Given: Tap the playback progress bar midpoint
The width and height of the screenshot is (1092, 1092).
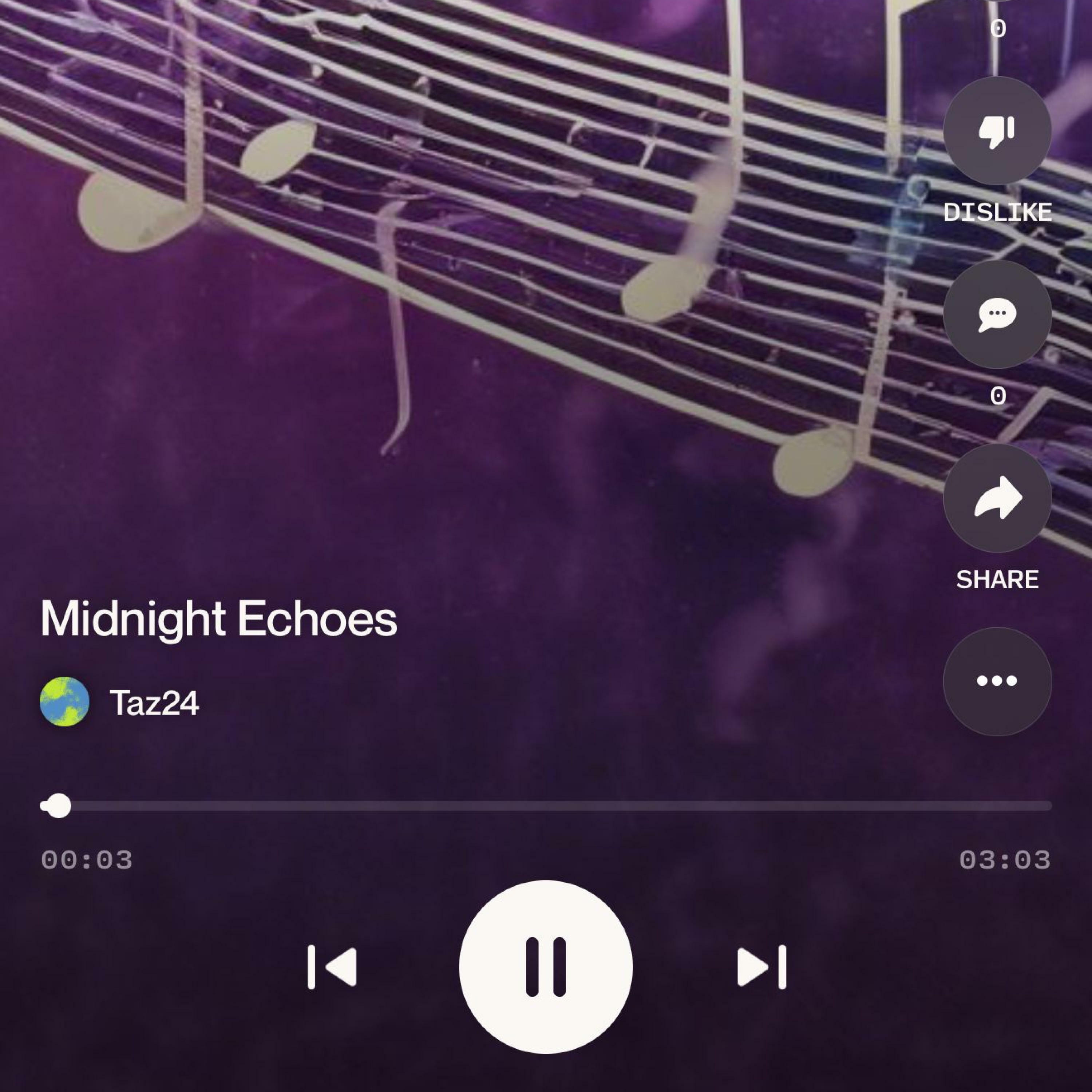Looking at the screenshot, I should (x=545, y=806).
